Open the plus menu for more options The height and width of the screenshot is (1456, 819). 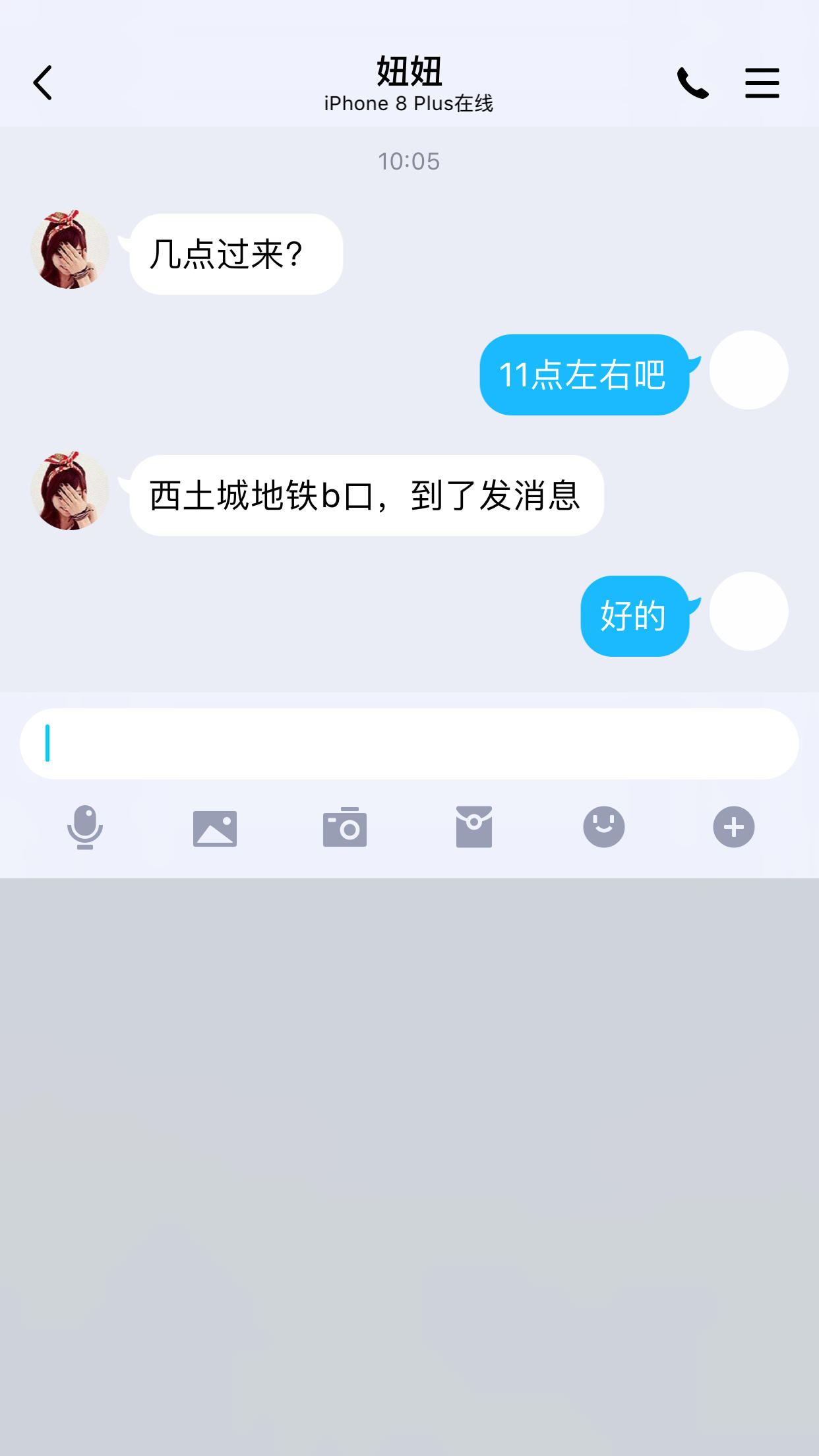coord(734,828)
